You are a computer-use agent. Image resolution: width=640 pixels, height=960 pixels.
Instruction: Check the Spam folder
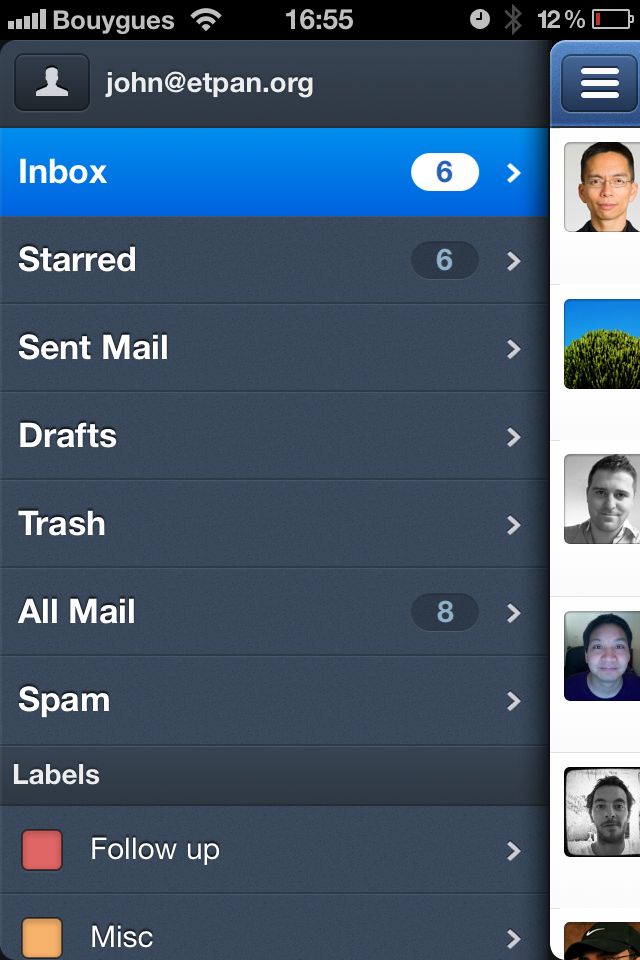pos(272,700)
